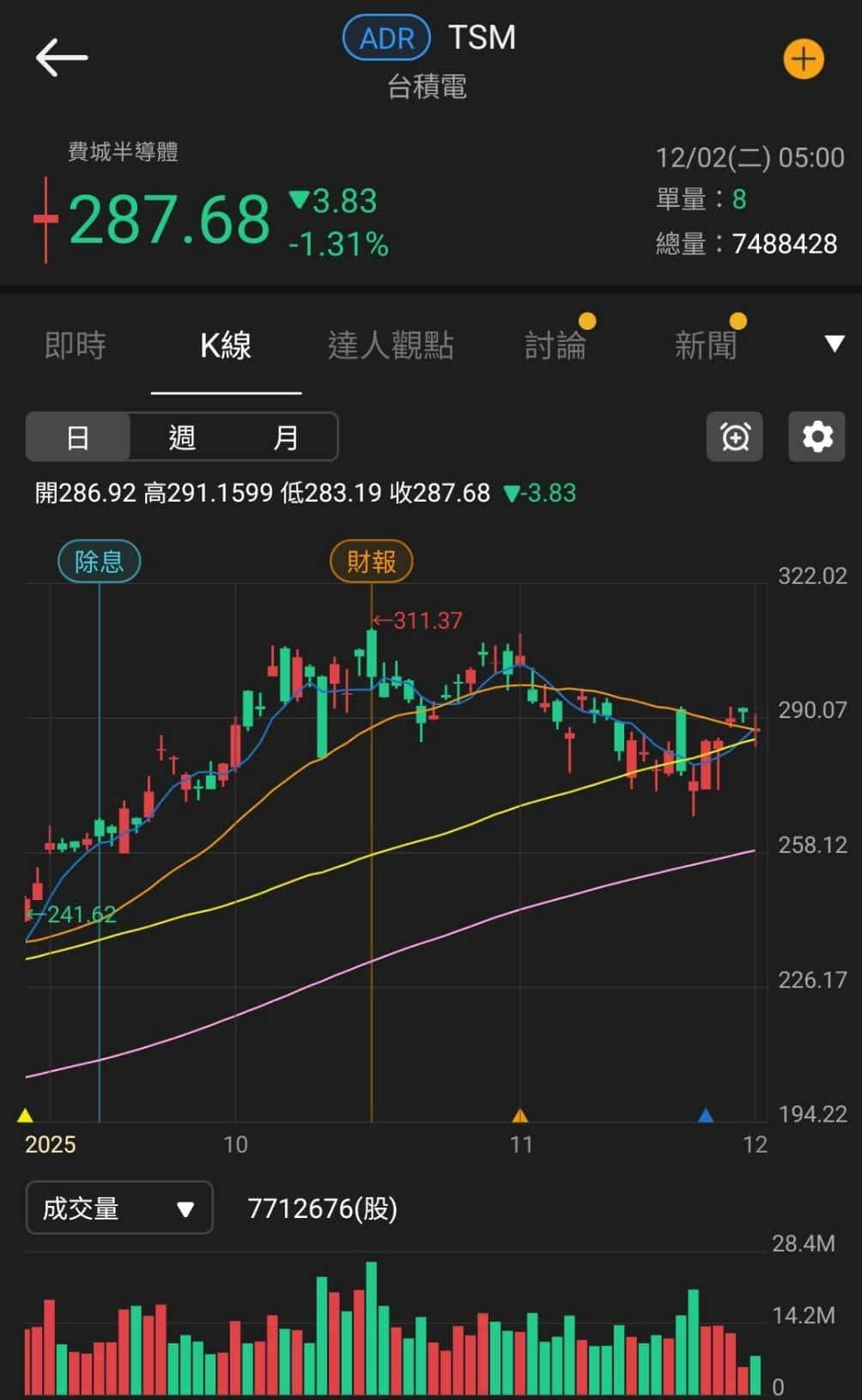
Task: Tap the ADR badge next to TSM
Action: tap(385, 37)
